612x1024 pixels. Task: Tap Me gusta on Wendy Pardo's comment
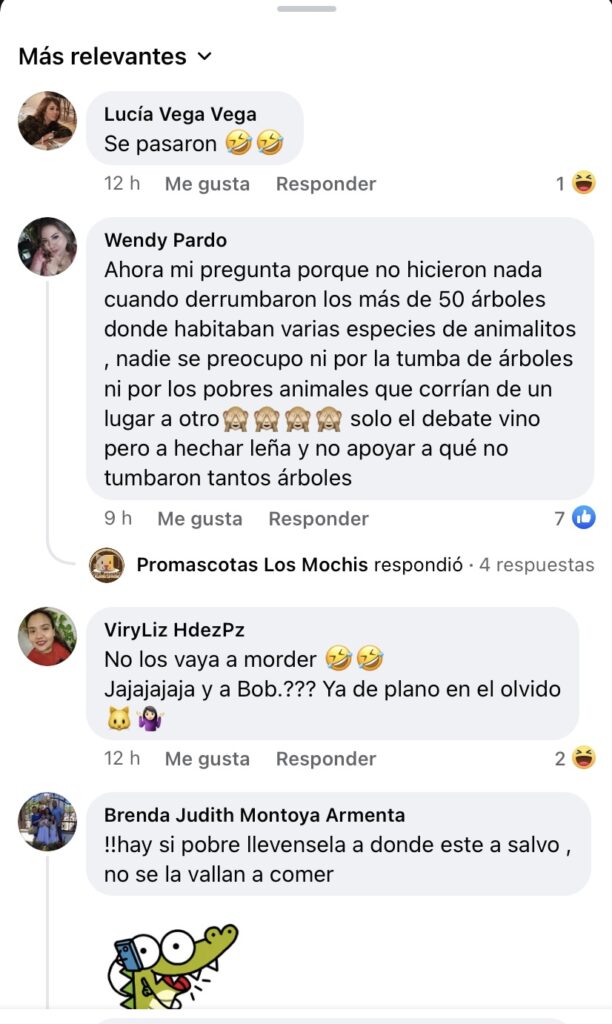[199, 519]
